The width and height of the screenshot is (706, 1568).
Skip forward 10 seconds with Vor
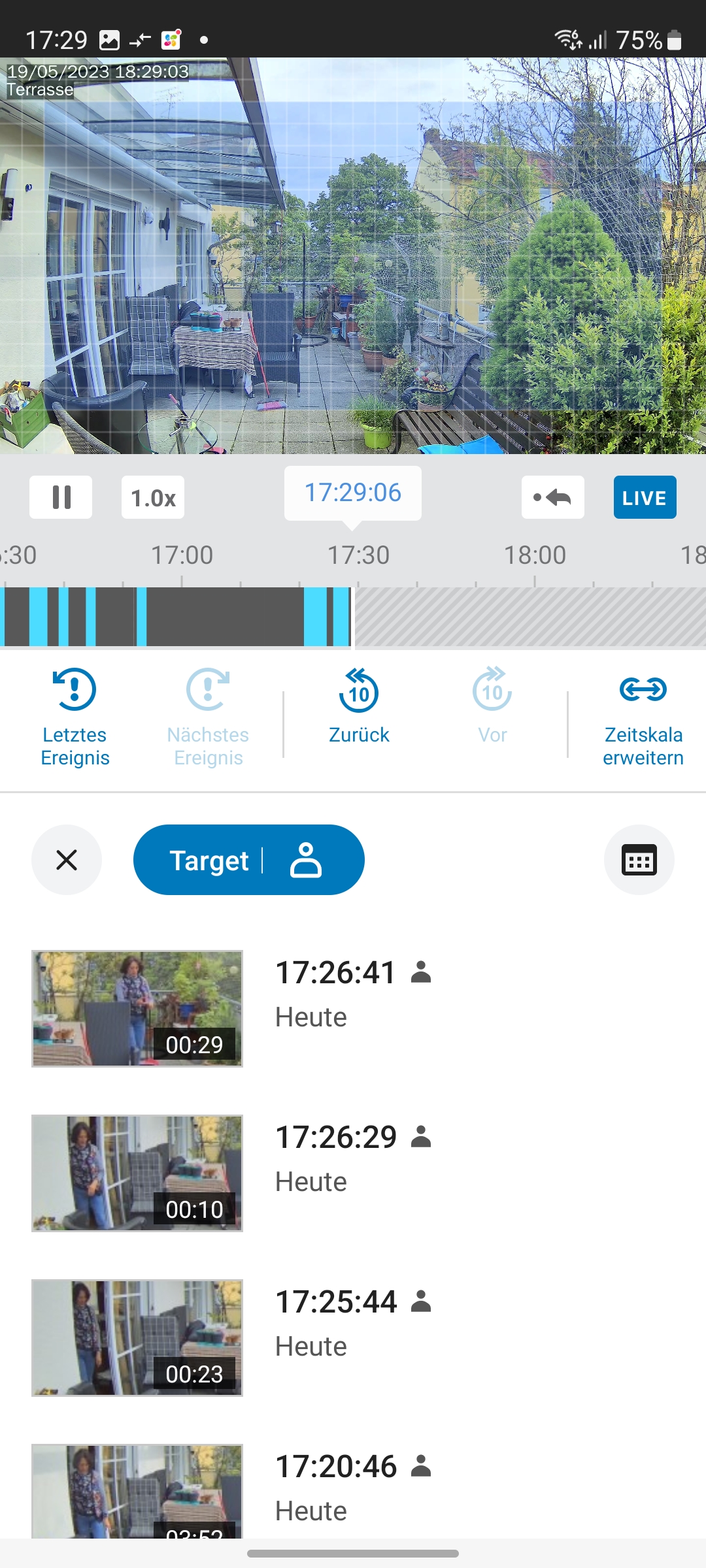492,707
